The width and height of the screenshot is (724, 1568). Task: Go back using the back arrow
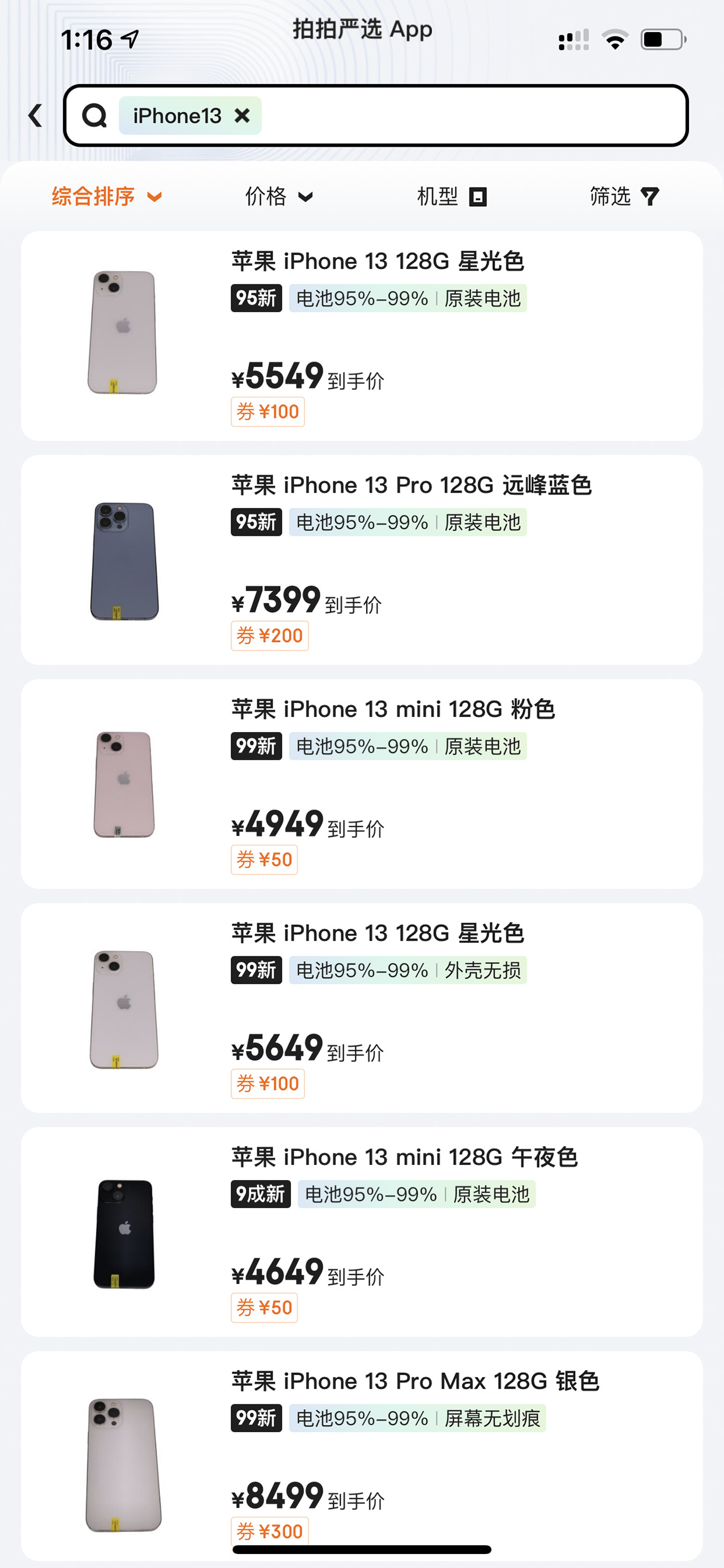pyautogui.click(x=35, y=115)
